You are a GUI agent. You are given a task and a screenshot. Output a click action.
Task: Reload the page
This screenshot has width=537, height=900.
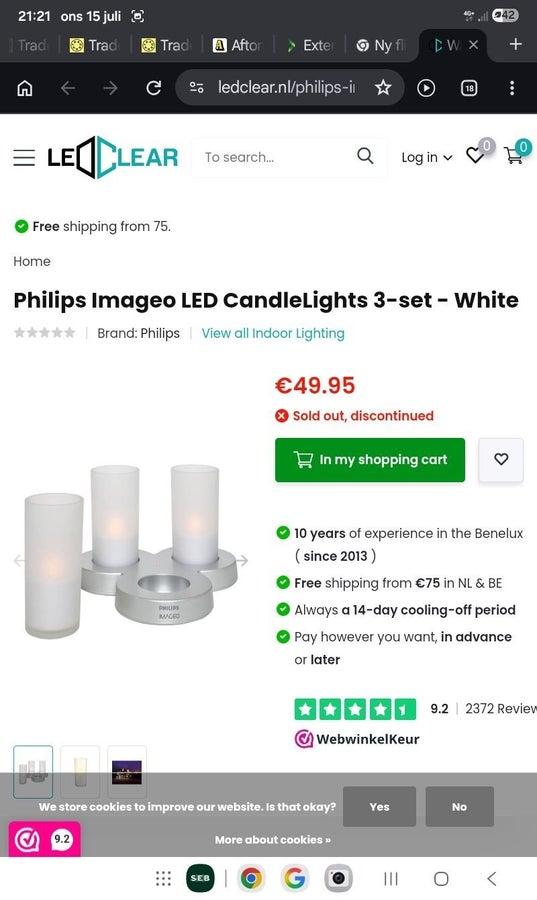click(x=153, y=88)
